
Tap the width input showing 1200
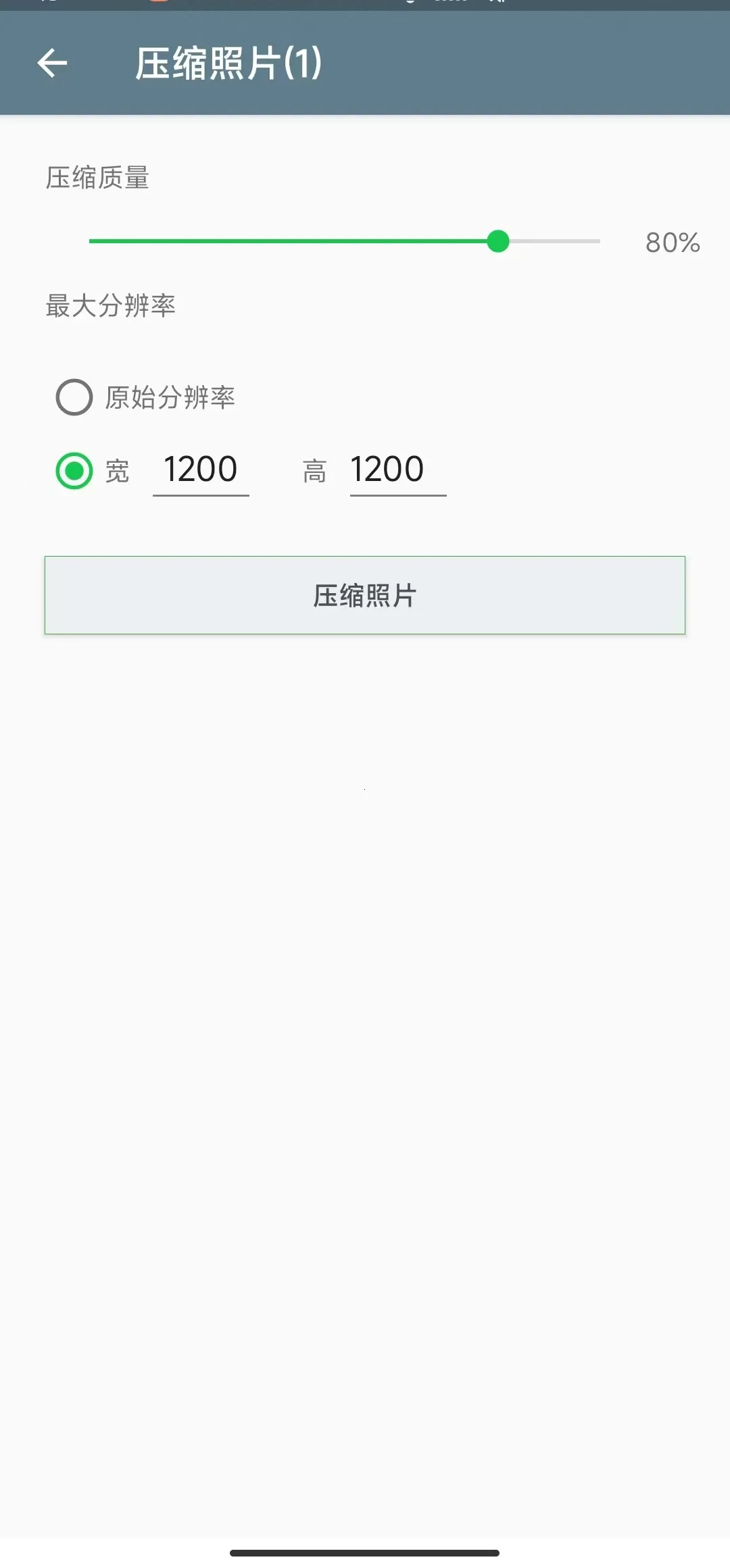point(199,470)
